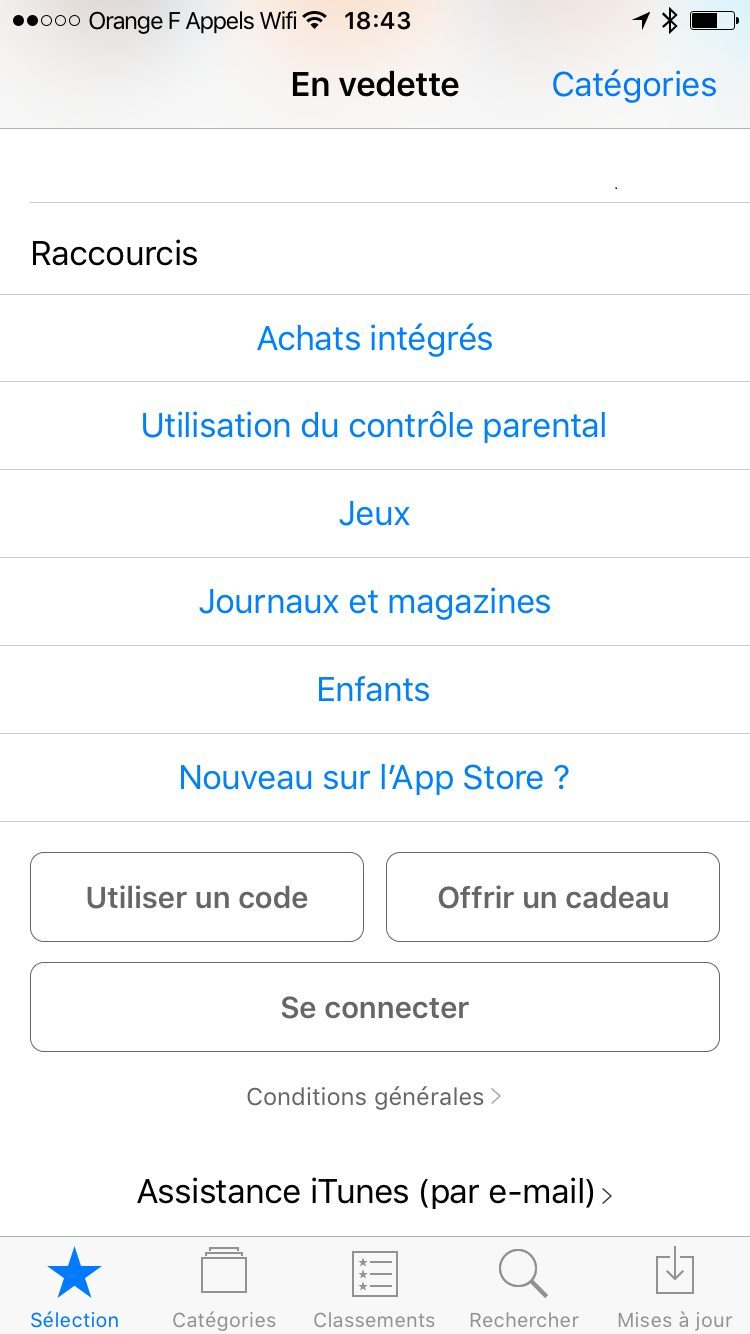The width and height of the screenshot is (750, 1334).
Task: Tap Offrir un cadeau
Action: coord(553,897)
